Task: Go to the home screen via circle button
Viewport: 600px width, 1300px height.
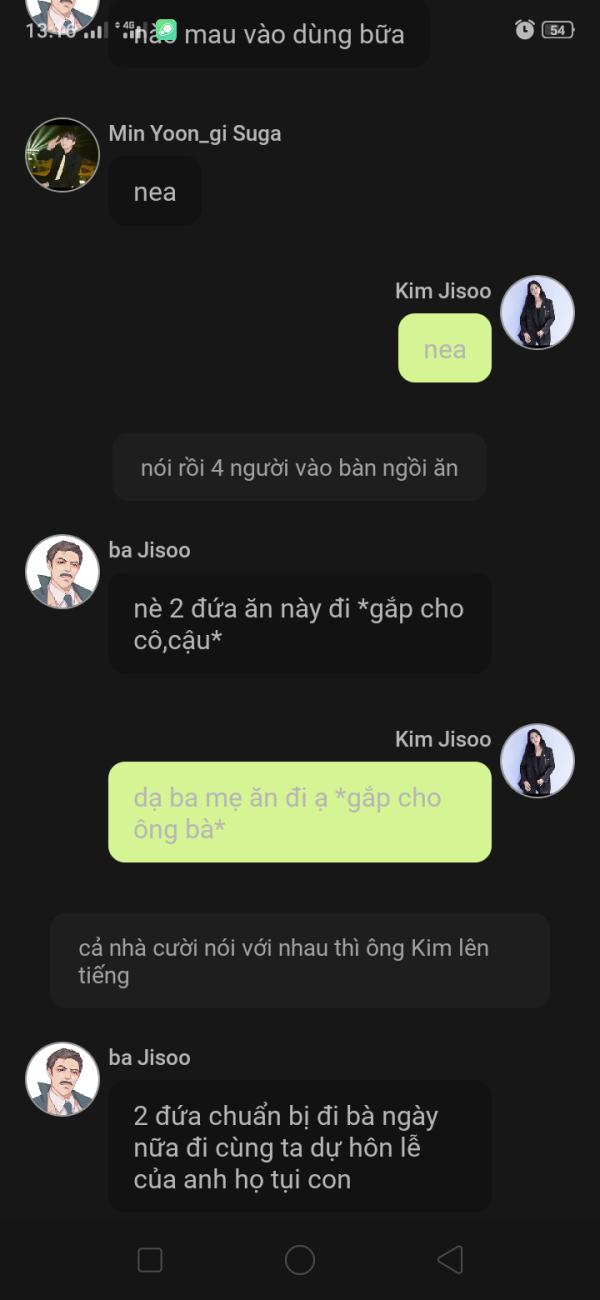Action: pos(300,1259)
